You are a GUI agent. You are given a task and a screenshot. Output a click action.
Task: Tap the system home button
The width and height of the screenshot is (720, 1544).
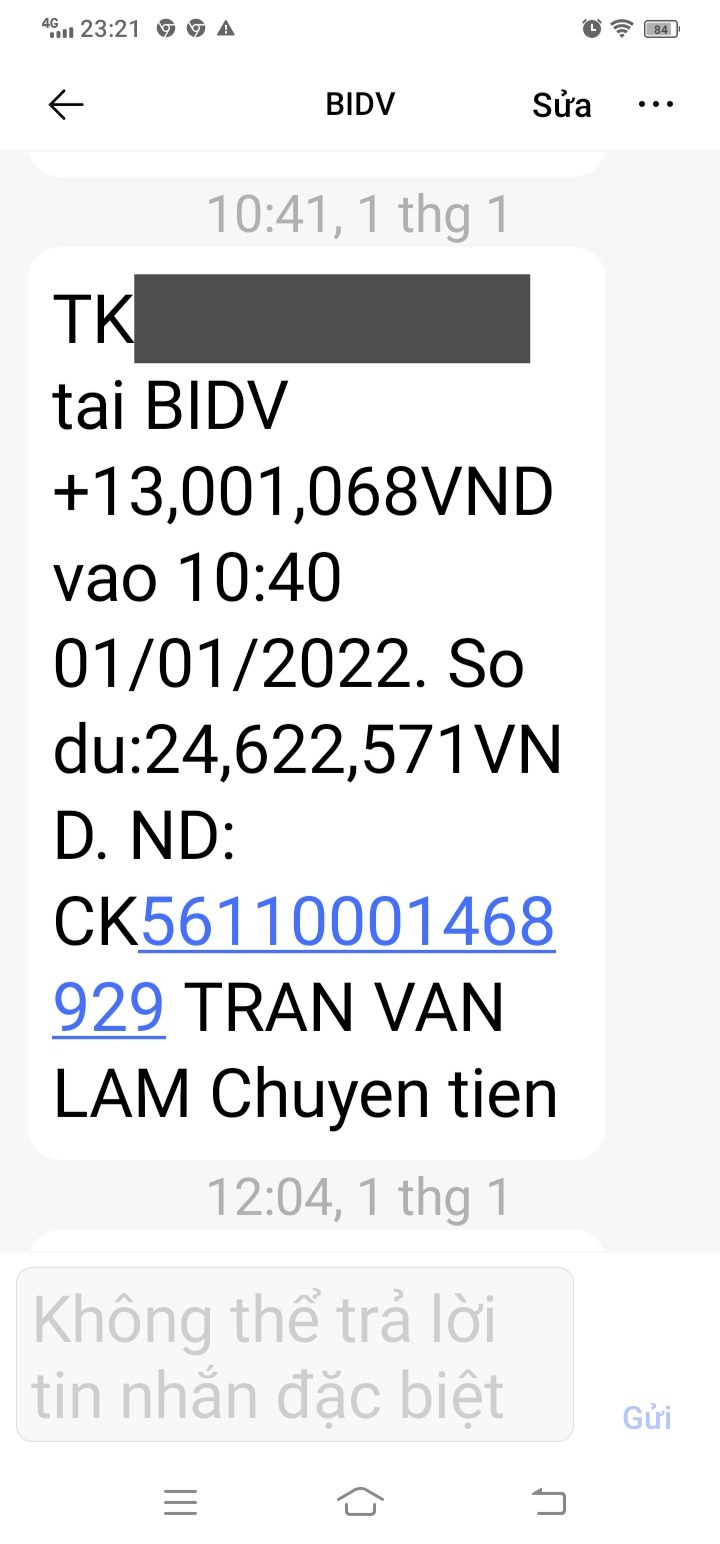360,1501
